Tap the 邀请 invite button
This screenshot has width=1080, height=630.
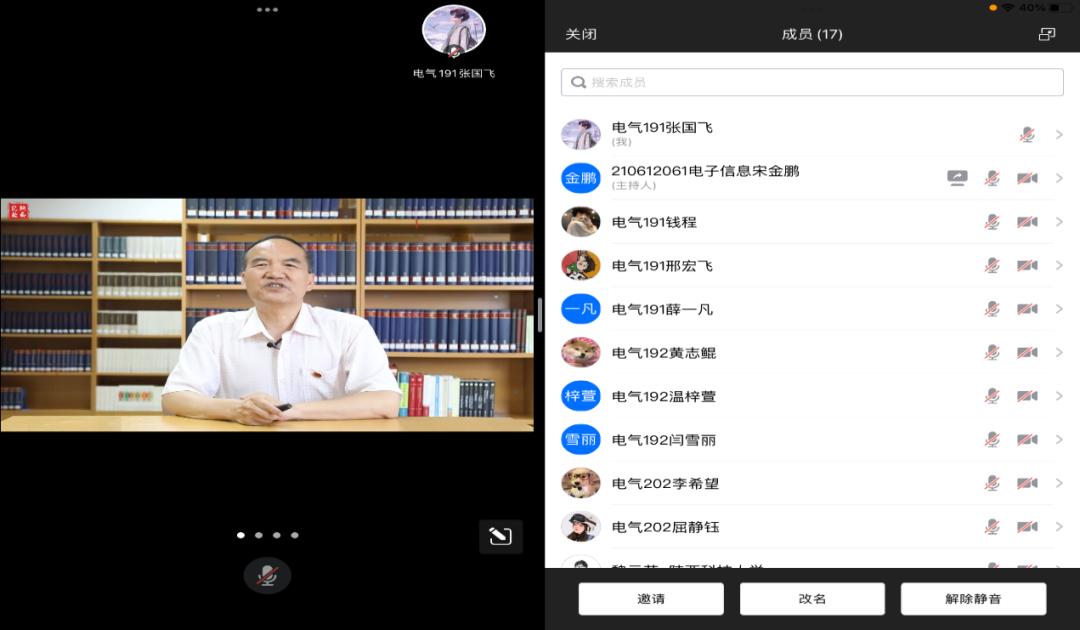(x=651, y=599)
